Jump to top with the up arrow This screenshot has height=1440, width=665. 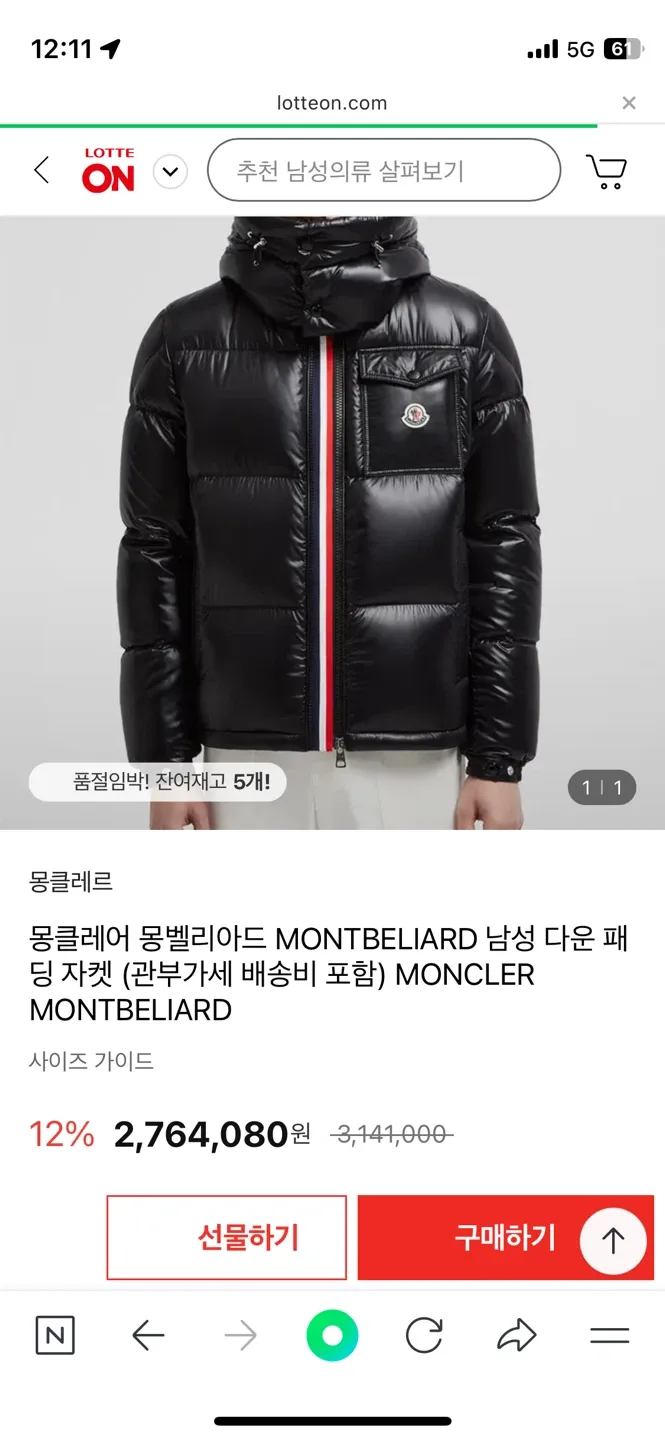pos(612,1241)
